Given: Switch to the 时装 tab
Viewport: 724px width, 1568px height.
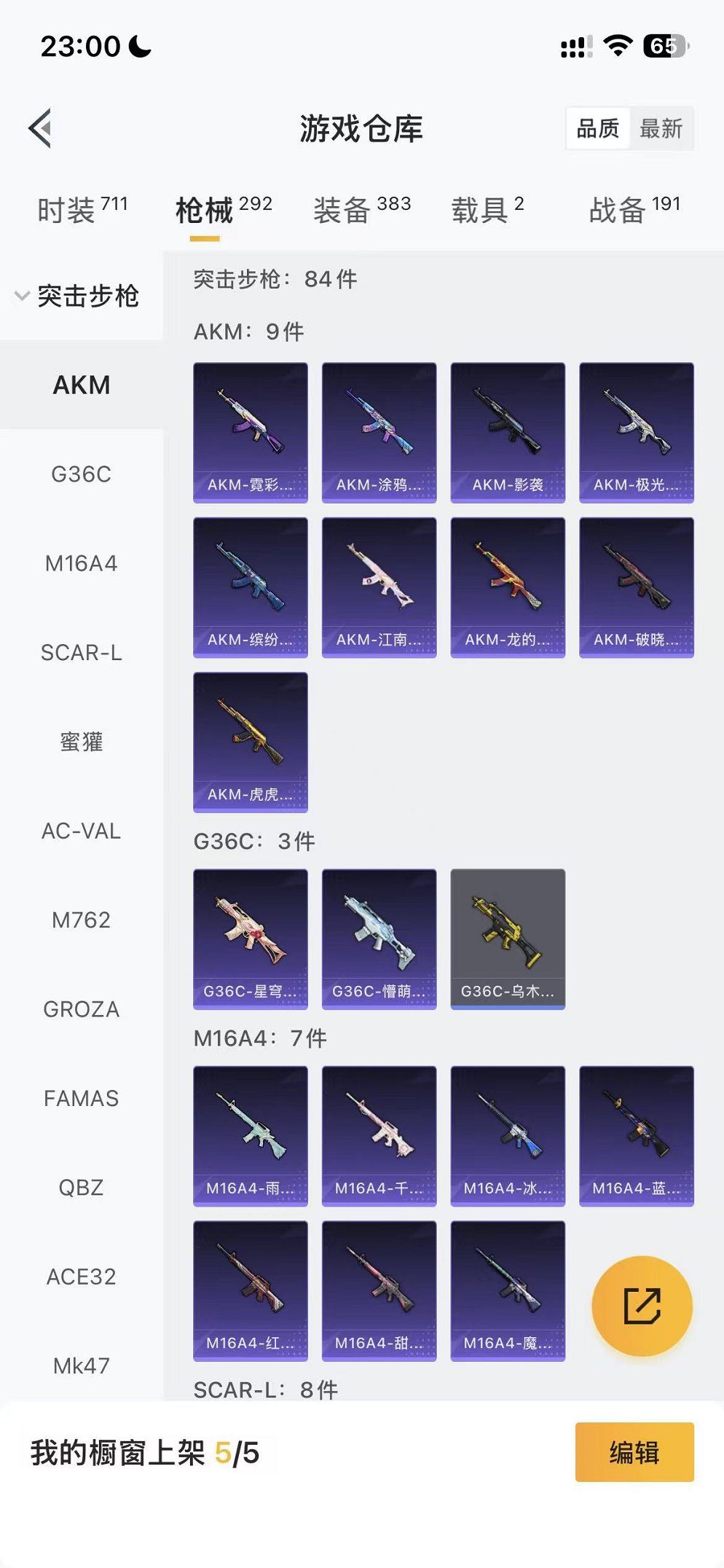Looking at the screenshot, I should click(x=82, y=210).
